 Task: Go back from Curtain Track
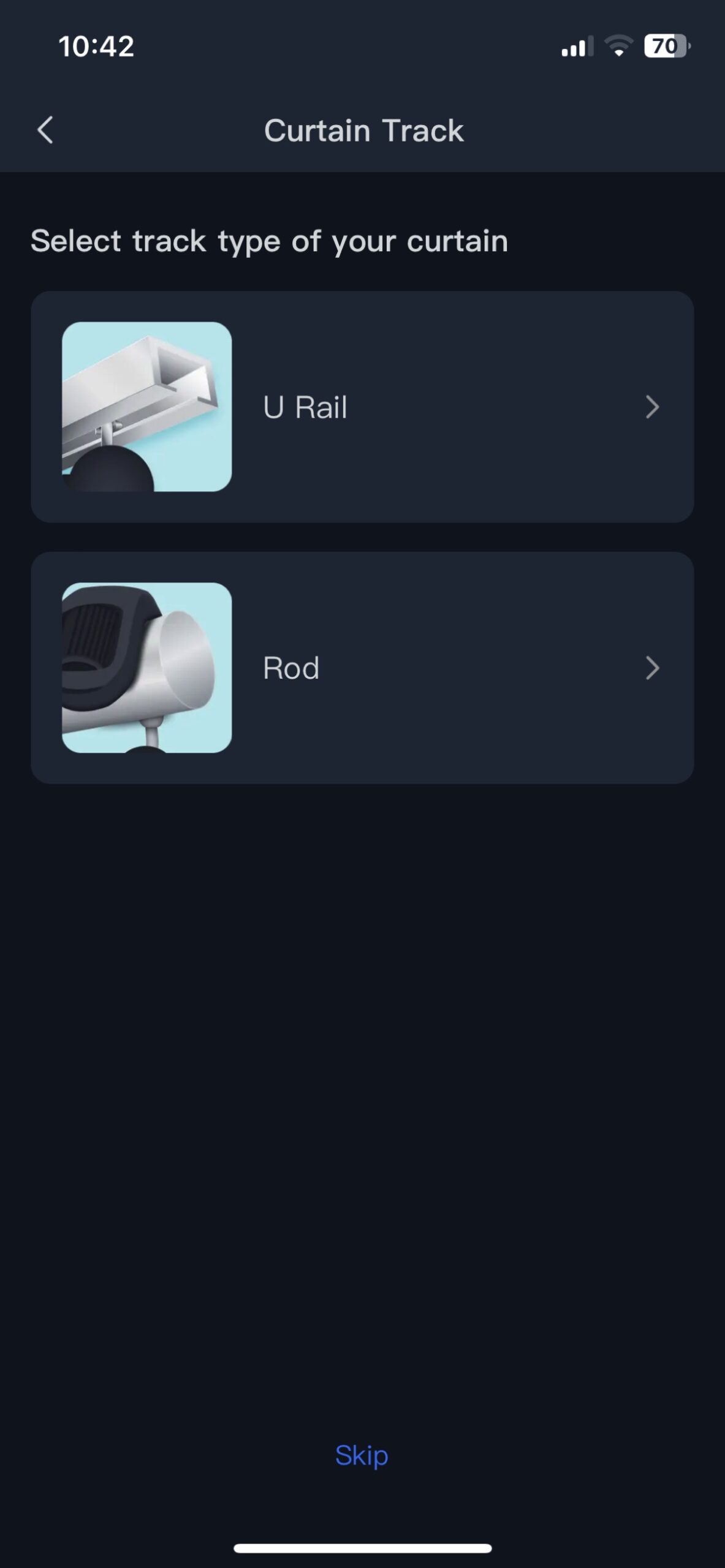[45, 130]
